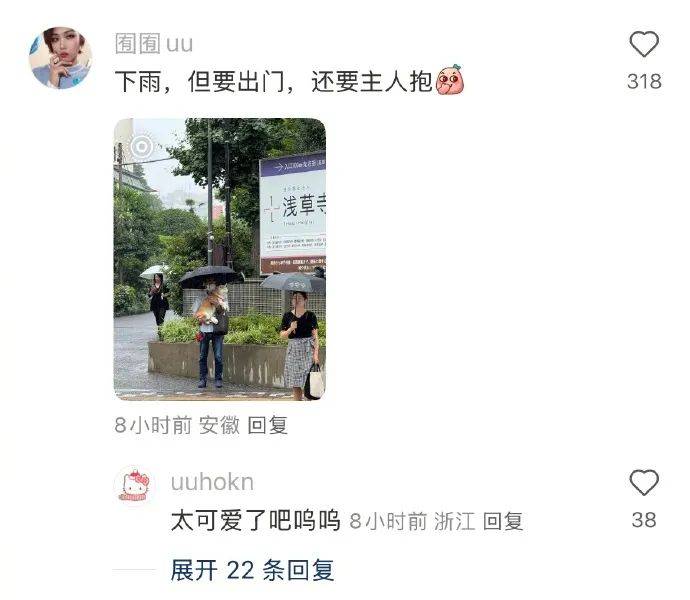Open the rainy street photo in comment
The height and width of the screenshot is (600, 690).
click(x=219, y=259)
